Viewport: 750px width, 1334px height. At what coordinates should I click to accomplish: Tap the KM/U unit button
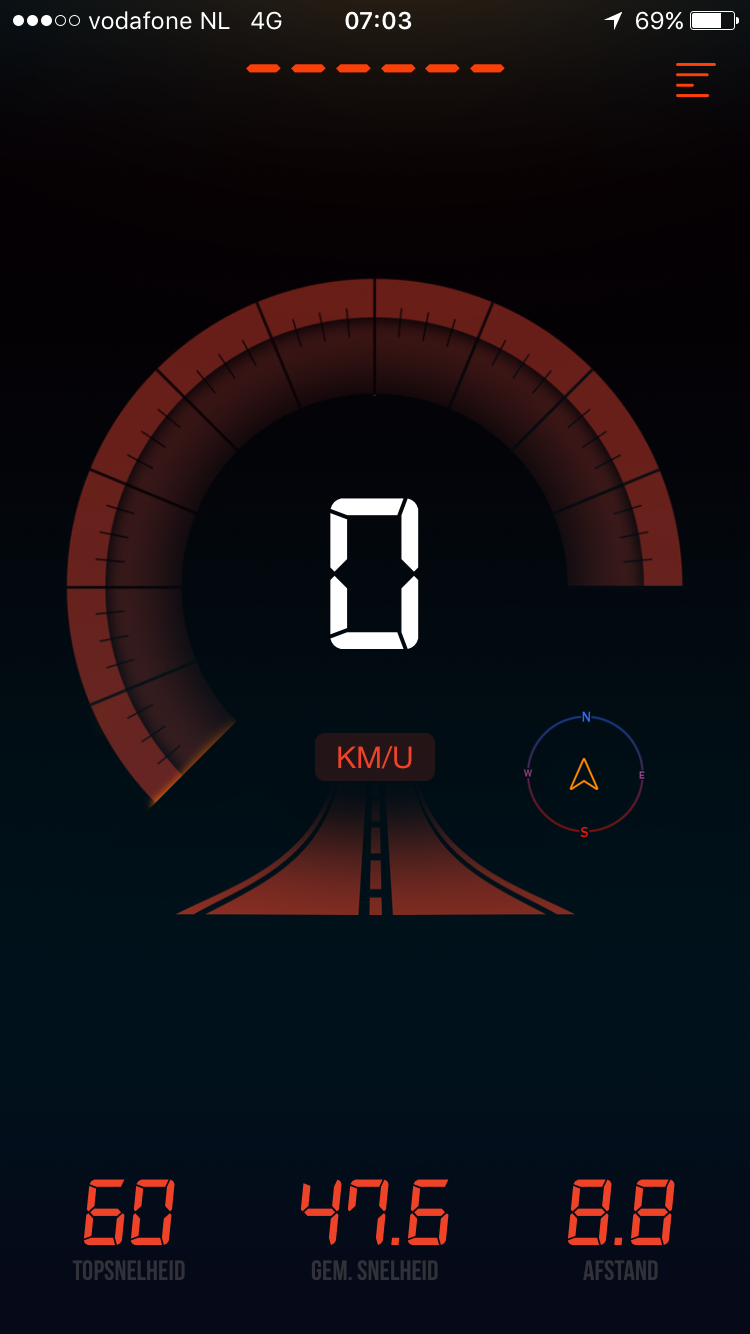tap(375, 757)
